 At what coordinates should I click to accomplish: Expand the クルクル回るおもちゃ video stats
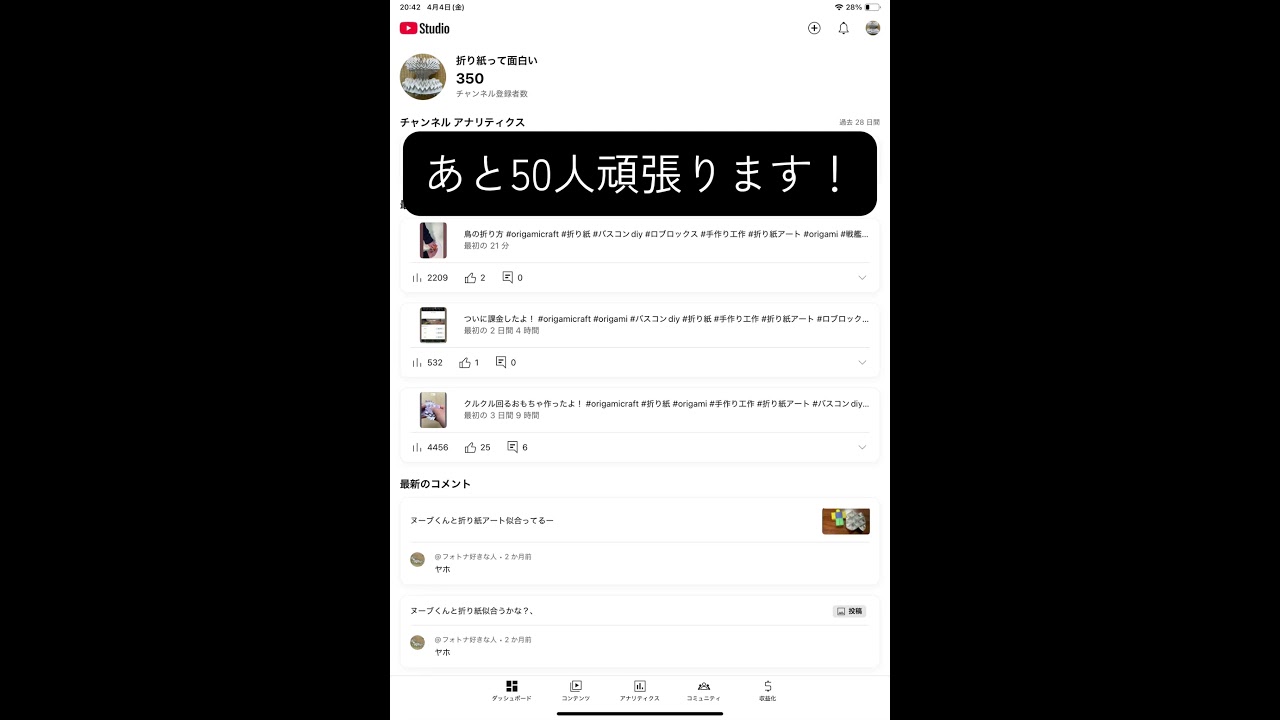coord(862,447)
